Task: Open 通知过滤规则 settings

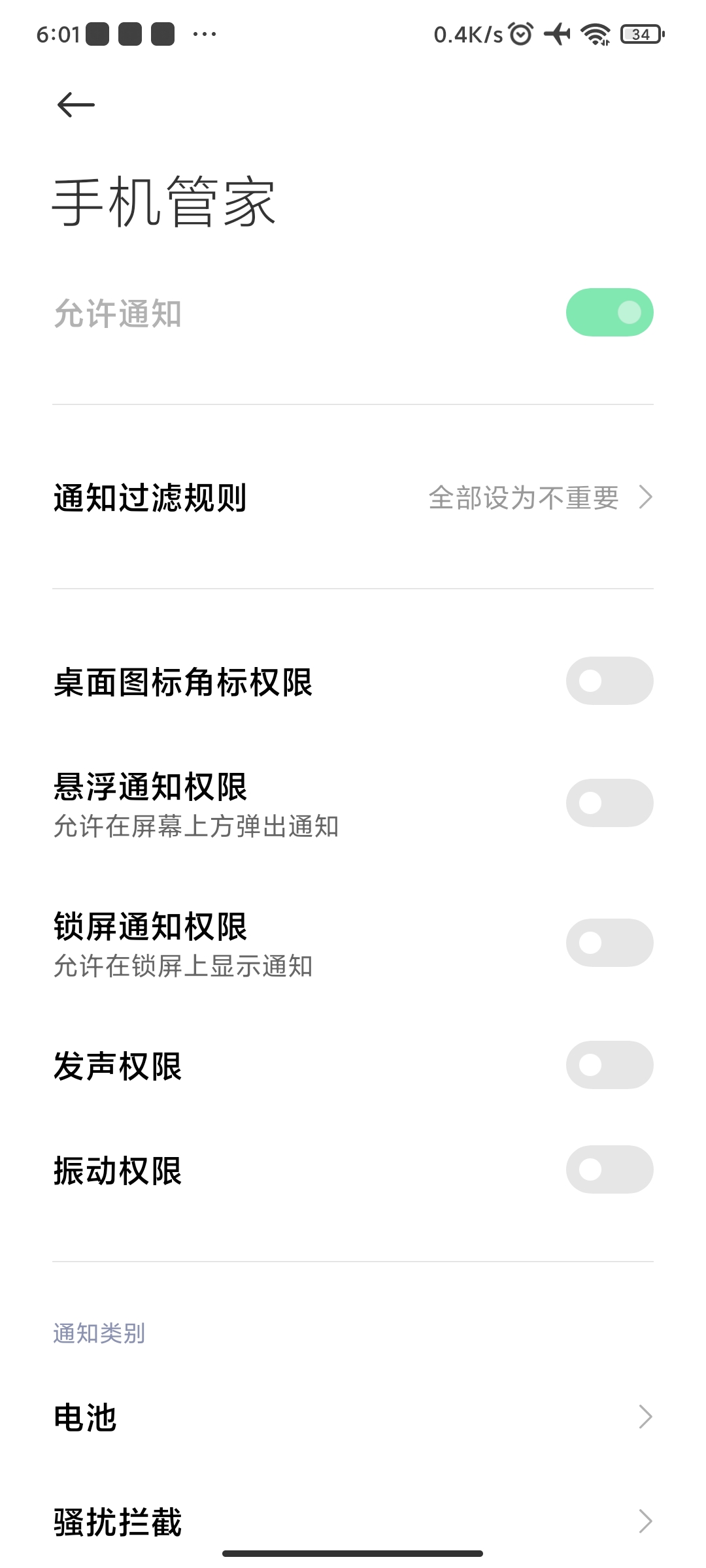Action: [353, 498]
